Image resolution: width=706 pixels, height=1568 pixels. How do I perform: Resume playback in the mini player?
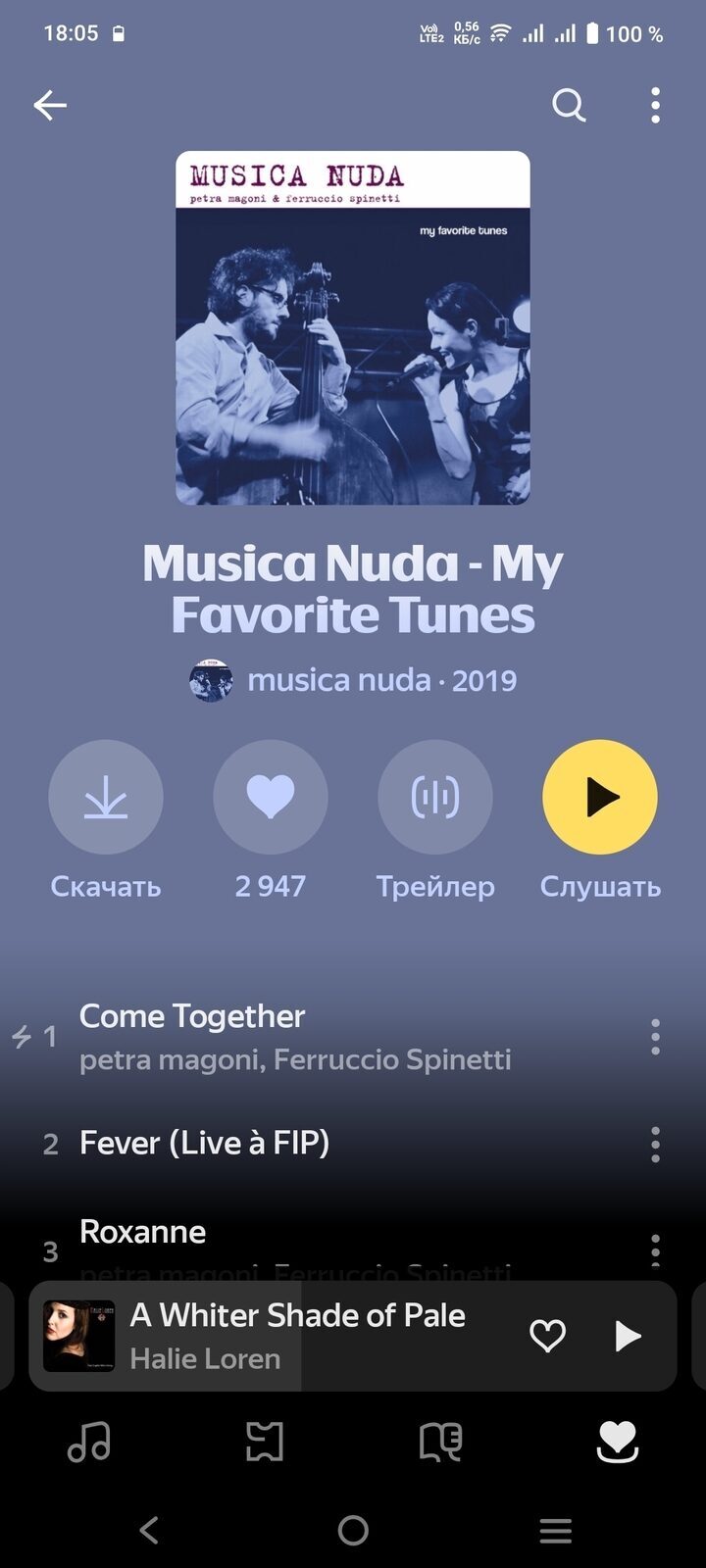coord(628,1336)
